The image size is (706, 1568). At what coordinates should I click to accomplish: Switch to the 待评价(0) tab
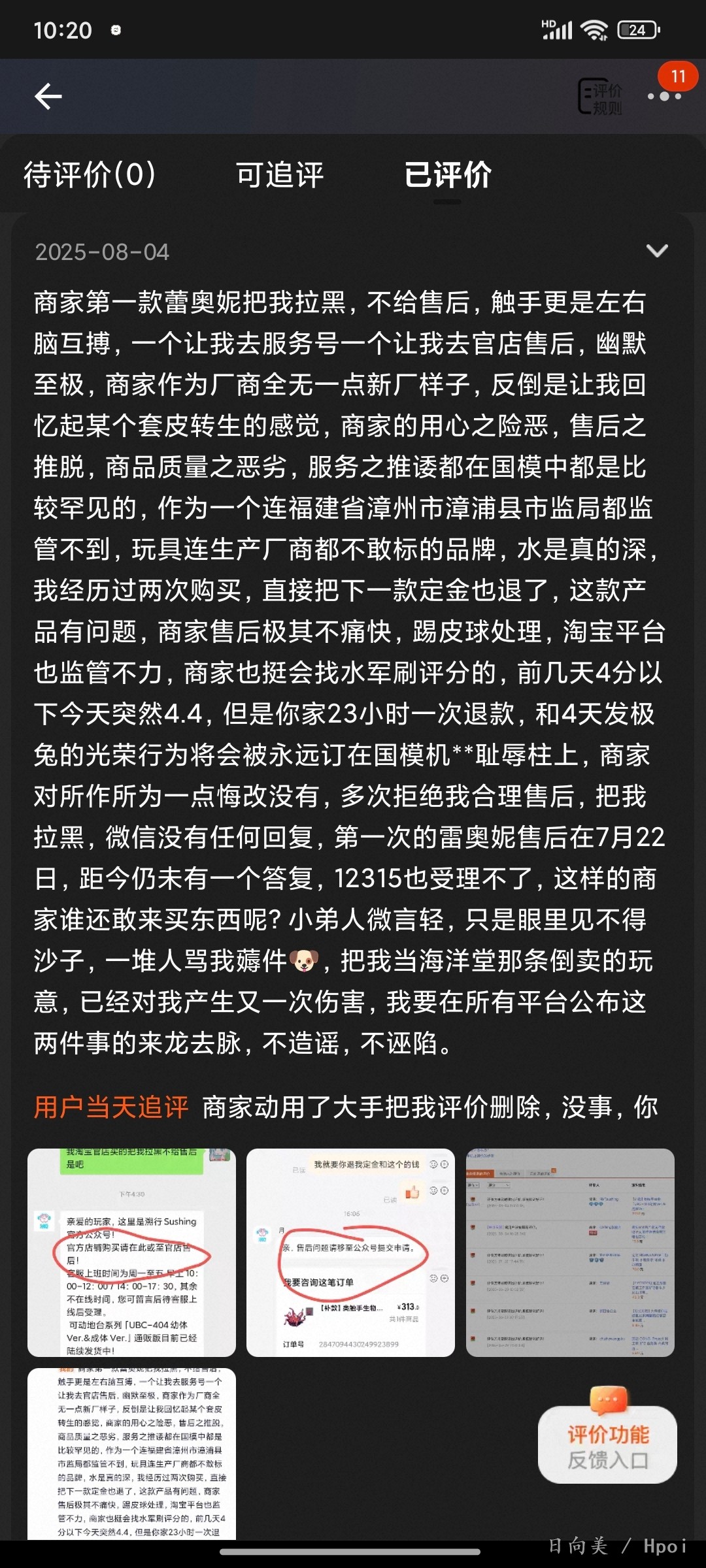click(90, 175)
